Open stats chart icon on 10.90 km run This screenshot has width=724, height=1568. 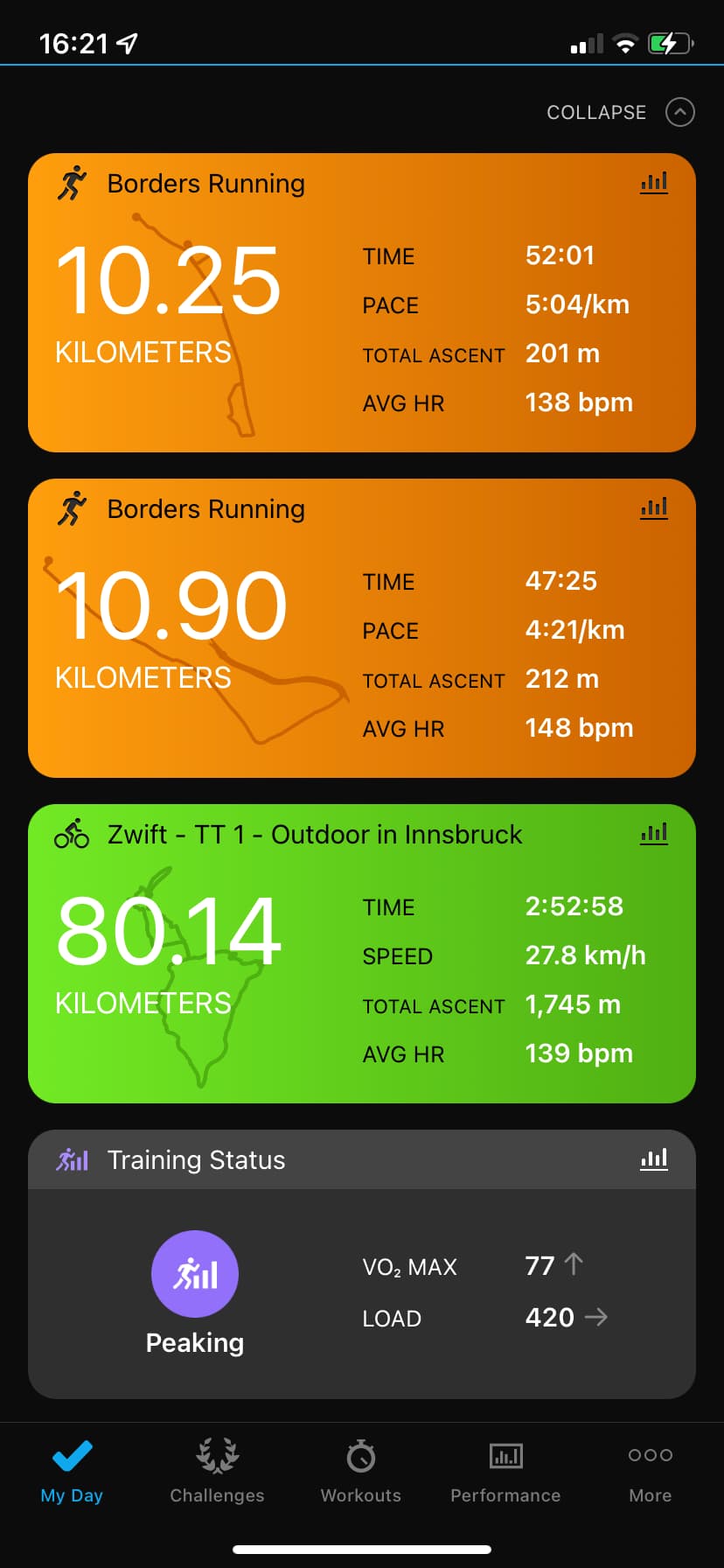[x=654, y=507]
